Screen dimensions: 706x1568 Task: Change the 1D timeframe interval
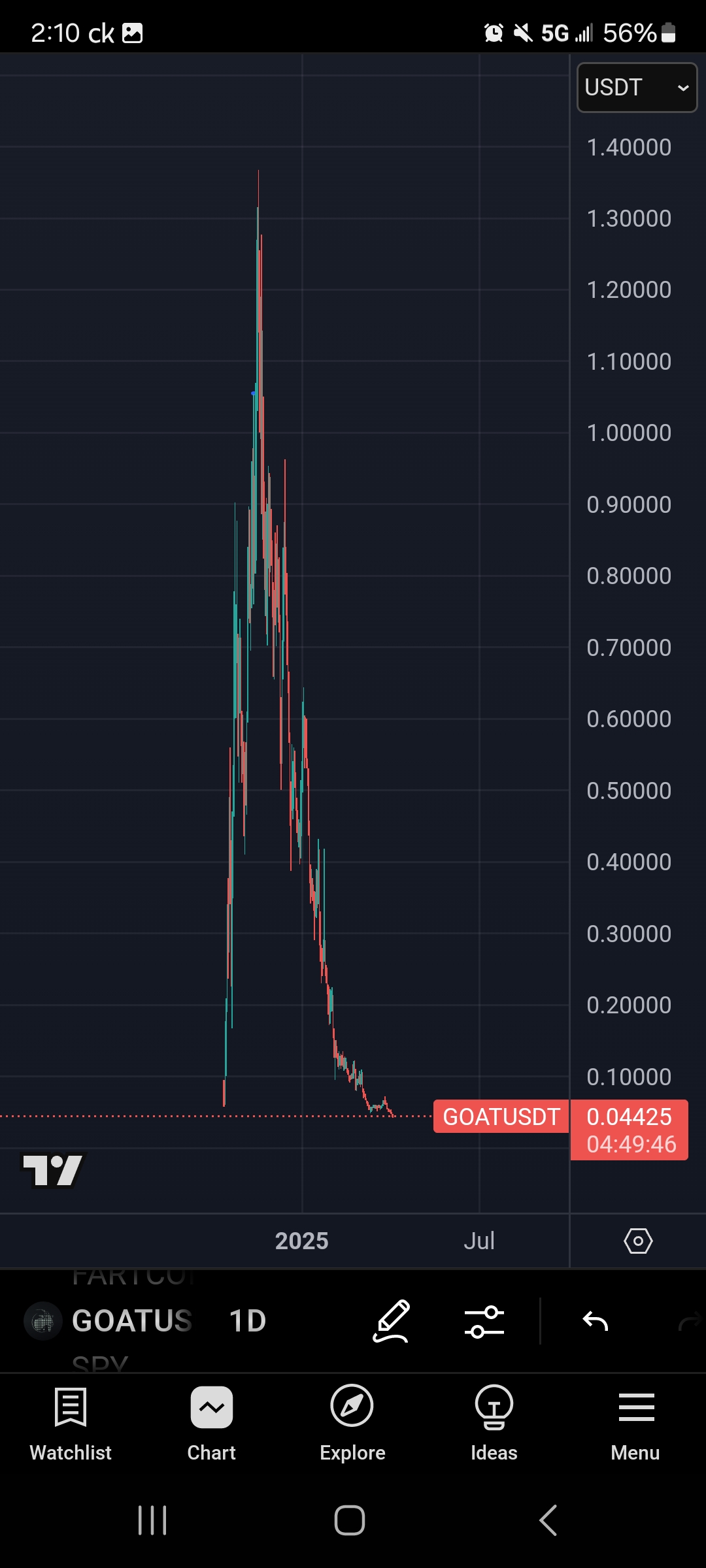pyautogui.click(x=248, y=1321)
